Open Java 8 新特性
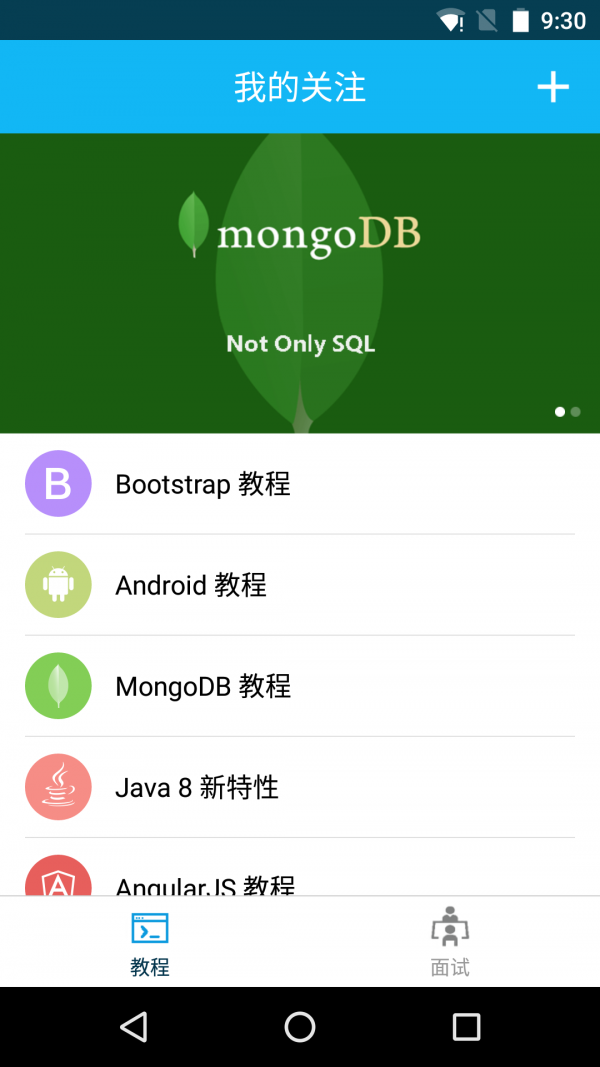Image resolution: width=600 pixels, height=1067 pixels. point(300,787)
